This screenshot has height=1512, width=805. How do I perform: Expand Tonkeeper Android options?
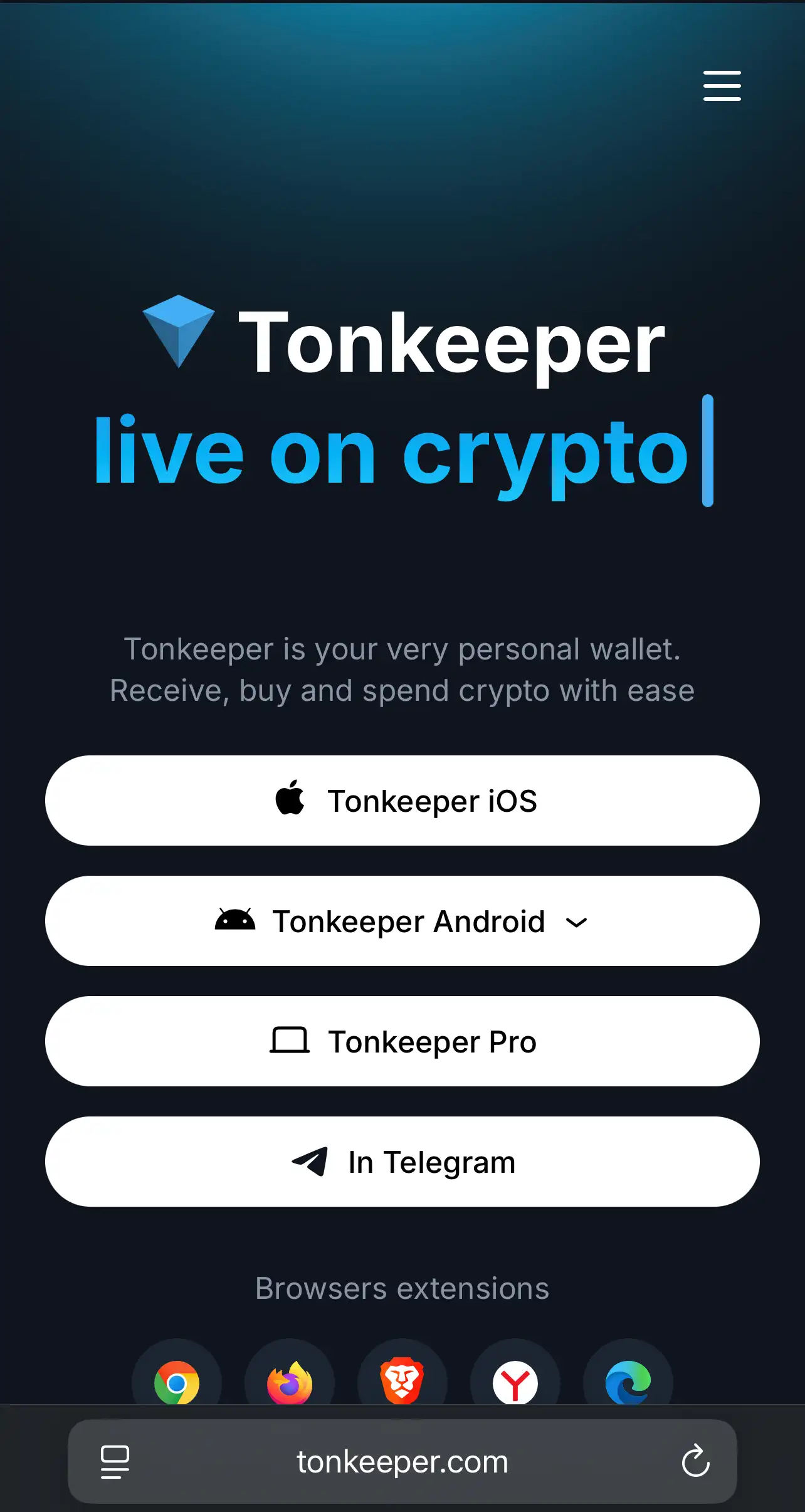(402, 921)
